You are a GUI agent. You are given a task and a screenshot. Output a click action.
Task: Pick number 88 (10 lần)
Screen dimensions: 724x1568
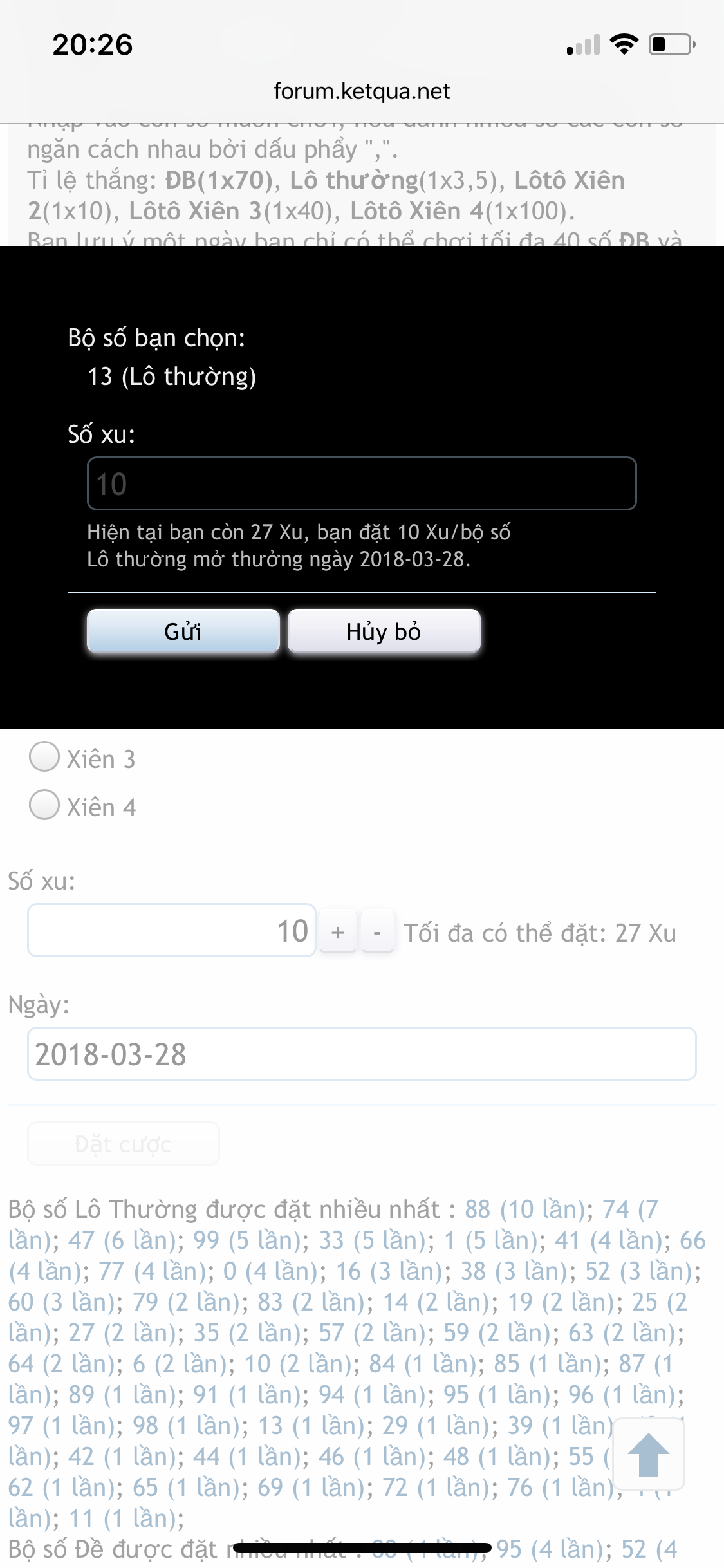[x=524, y=1209]
